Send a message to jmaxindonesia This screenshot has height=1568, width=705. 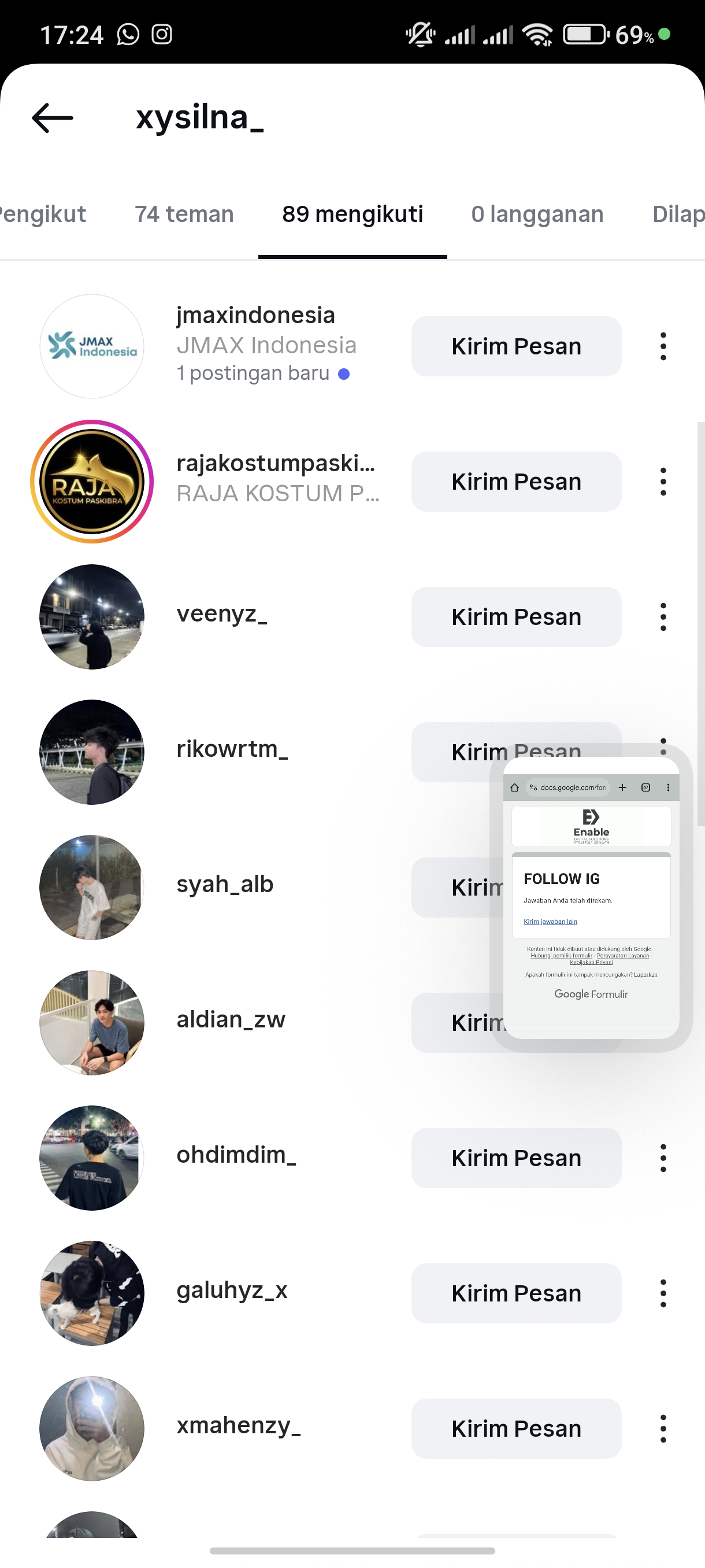(x=516, y=346)
